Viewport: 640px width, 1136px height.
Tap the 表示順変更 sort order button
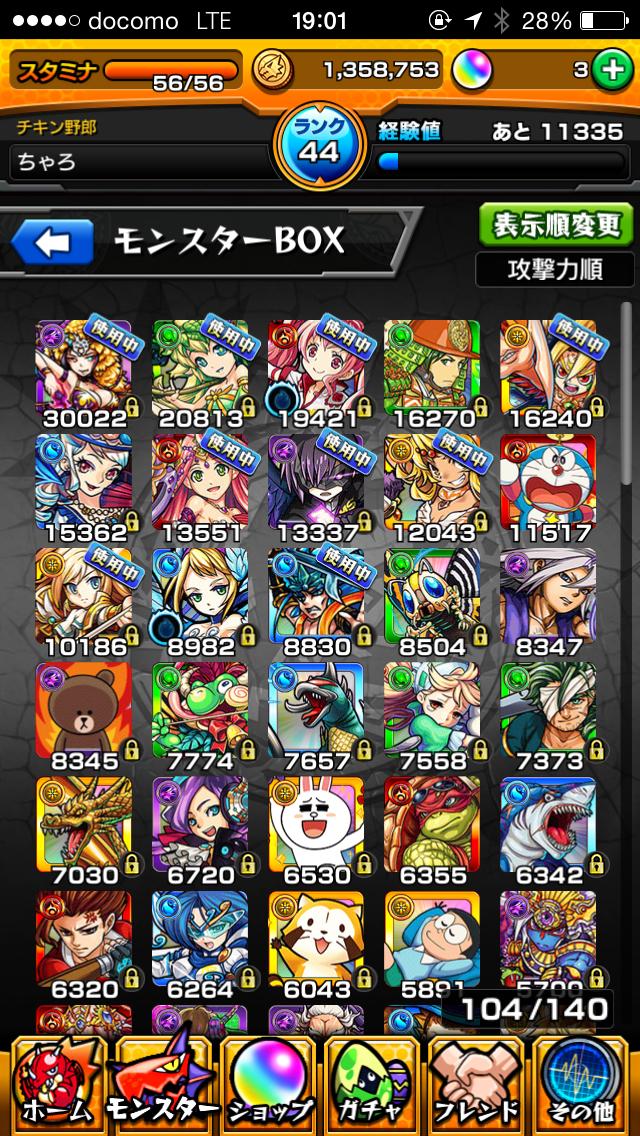click(x=555, y=225)
